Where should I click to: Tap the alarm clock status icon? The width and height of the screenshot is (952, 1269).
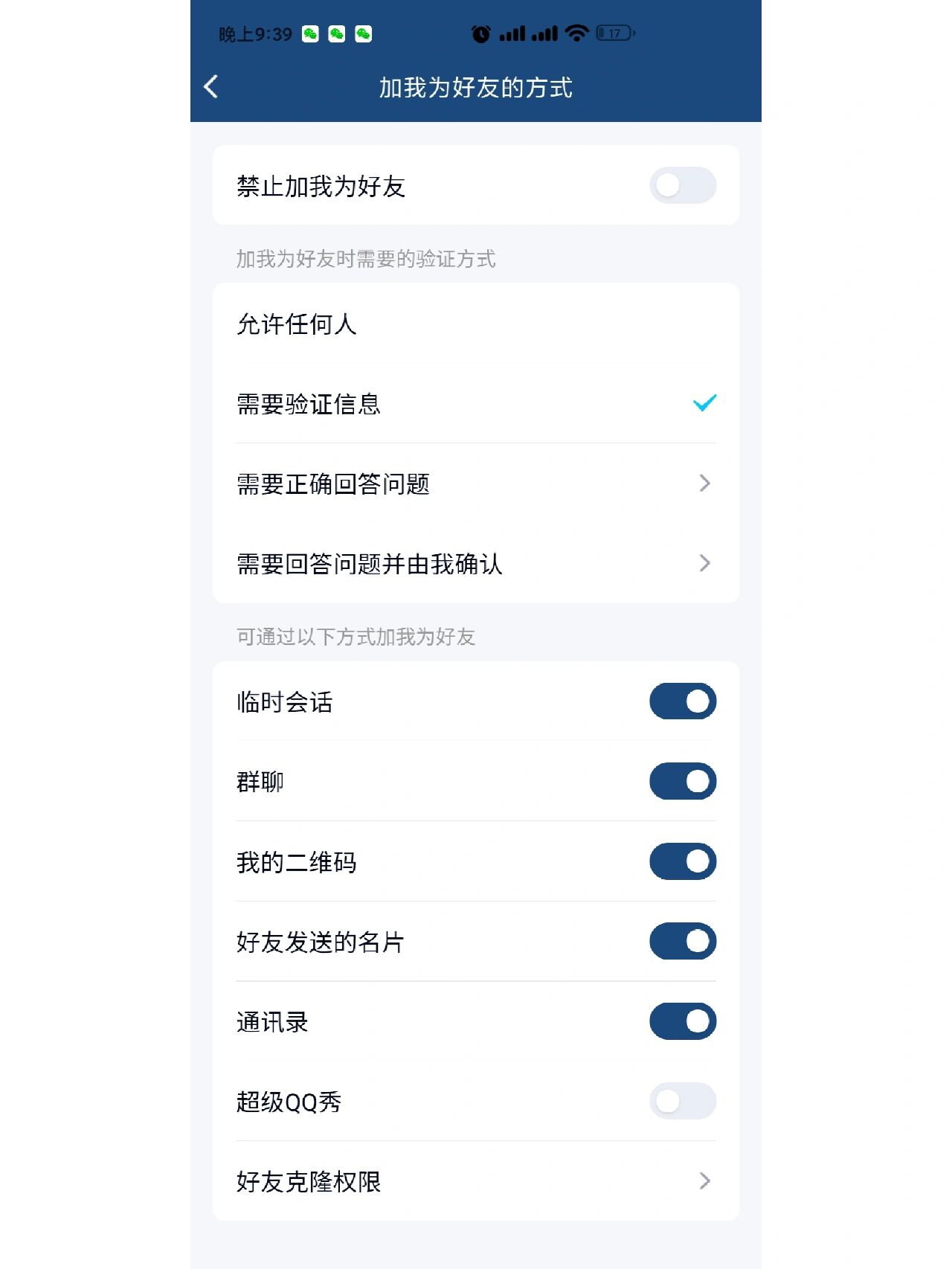pos(480,33)
